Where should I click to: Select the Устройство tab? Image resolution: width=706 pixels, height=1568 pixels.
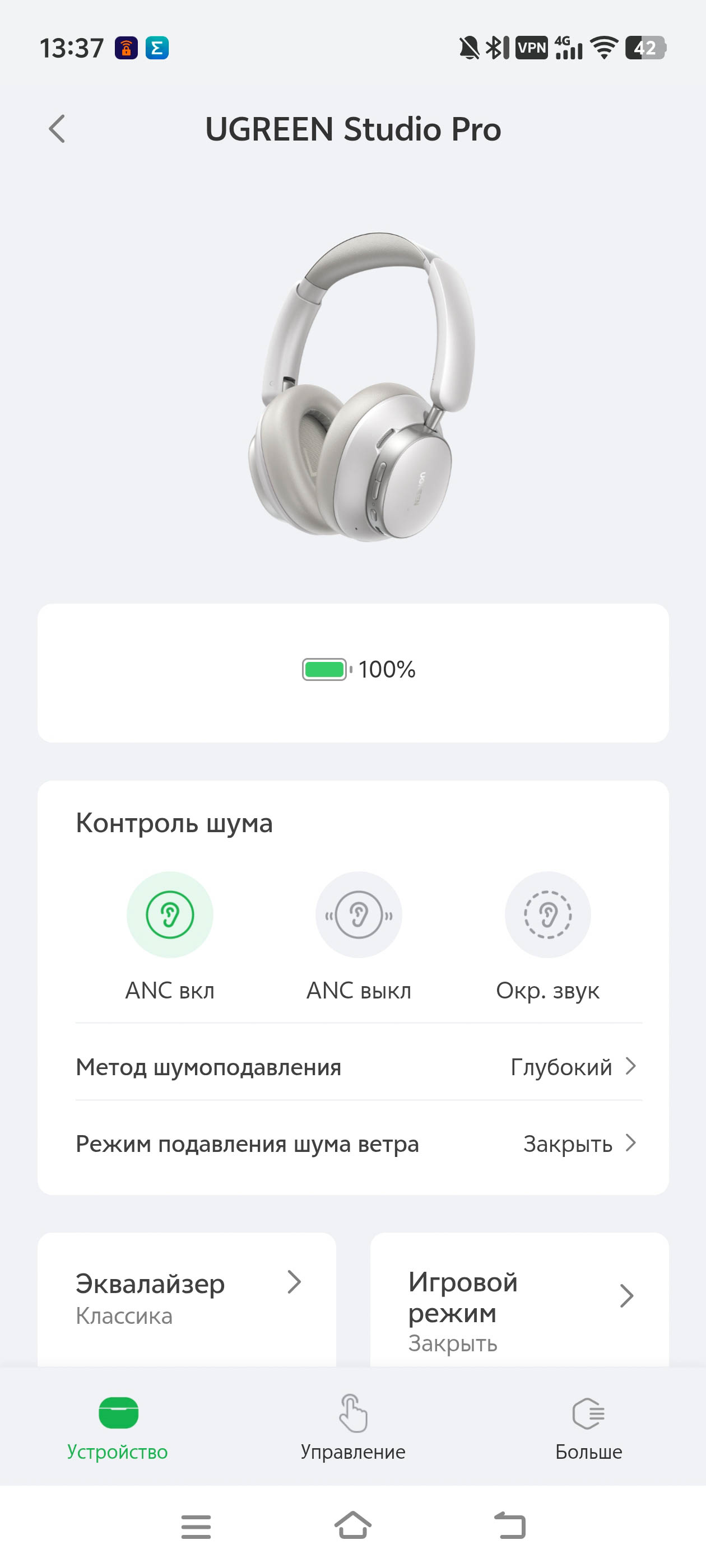[x=118, y=1427]
